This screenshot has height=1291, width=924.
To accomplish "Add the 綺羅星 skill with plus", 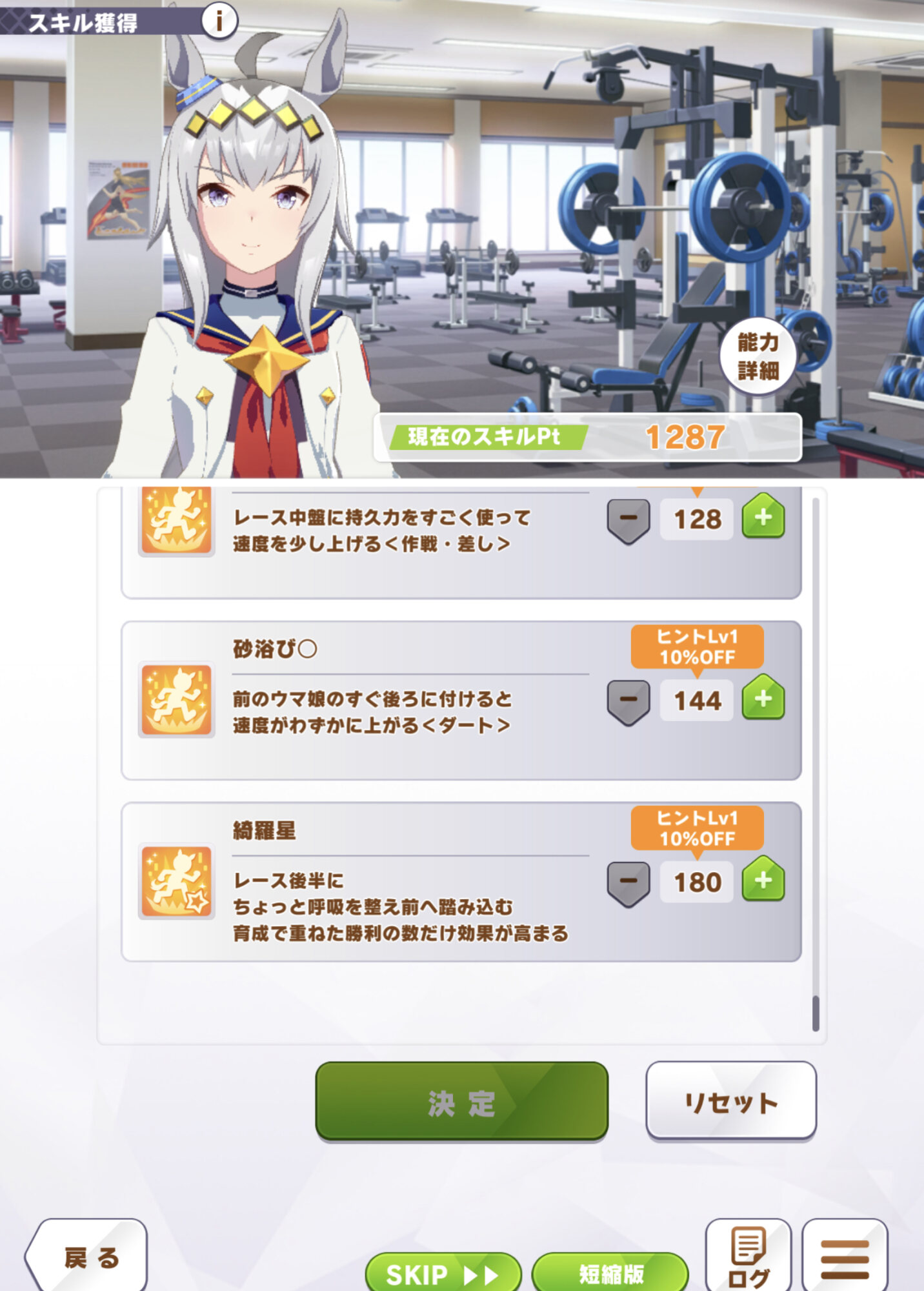I will click(x=763, y=879).
